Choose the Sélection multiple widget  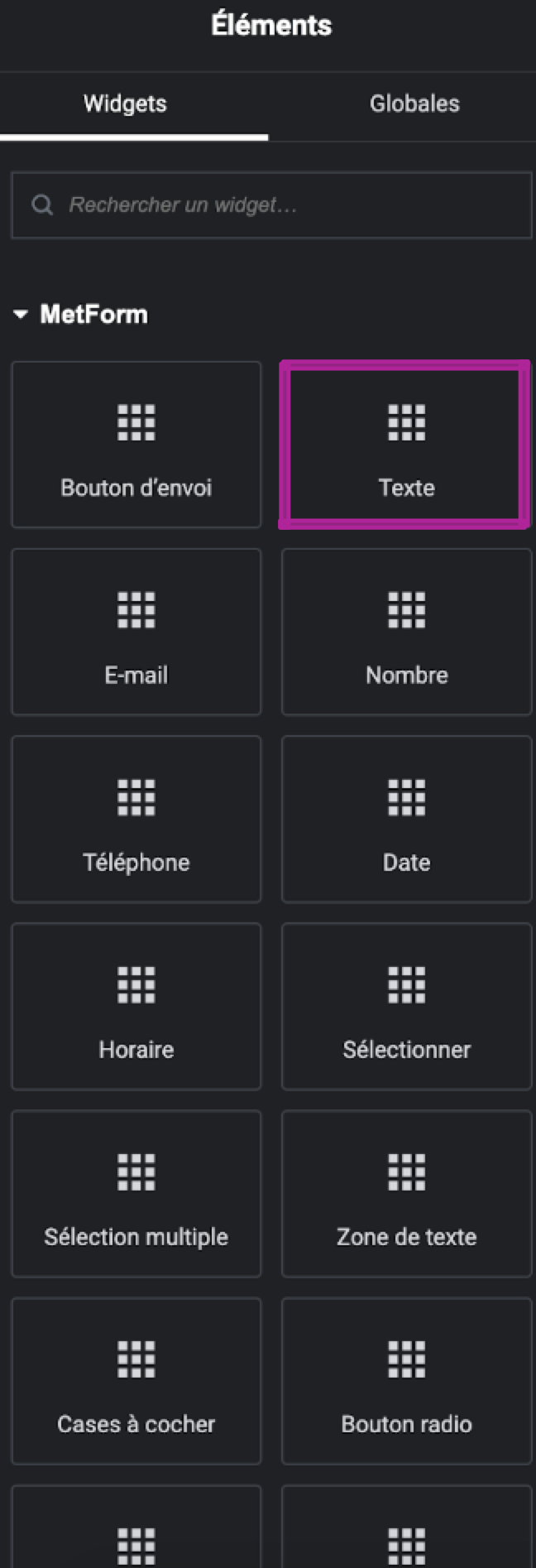136,1193
